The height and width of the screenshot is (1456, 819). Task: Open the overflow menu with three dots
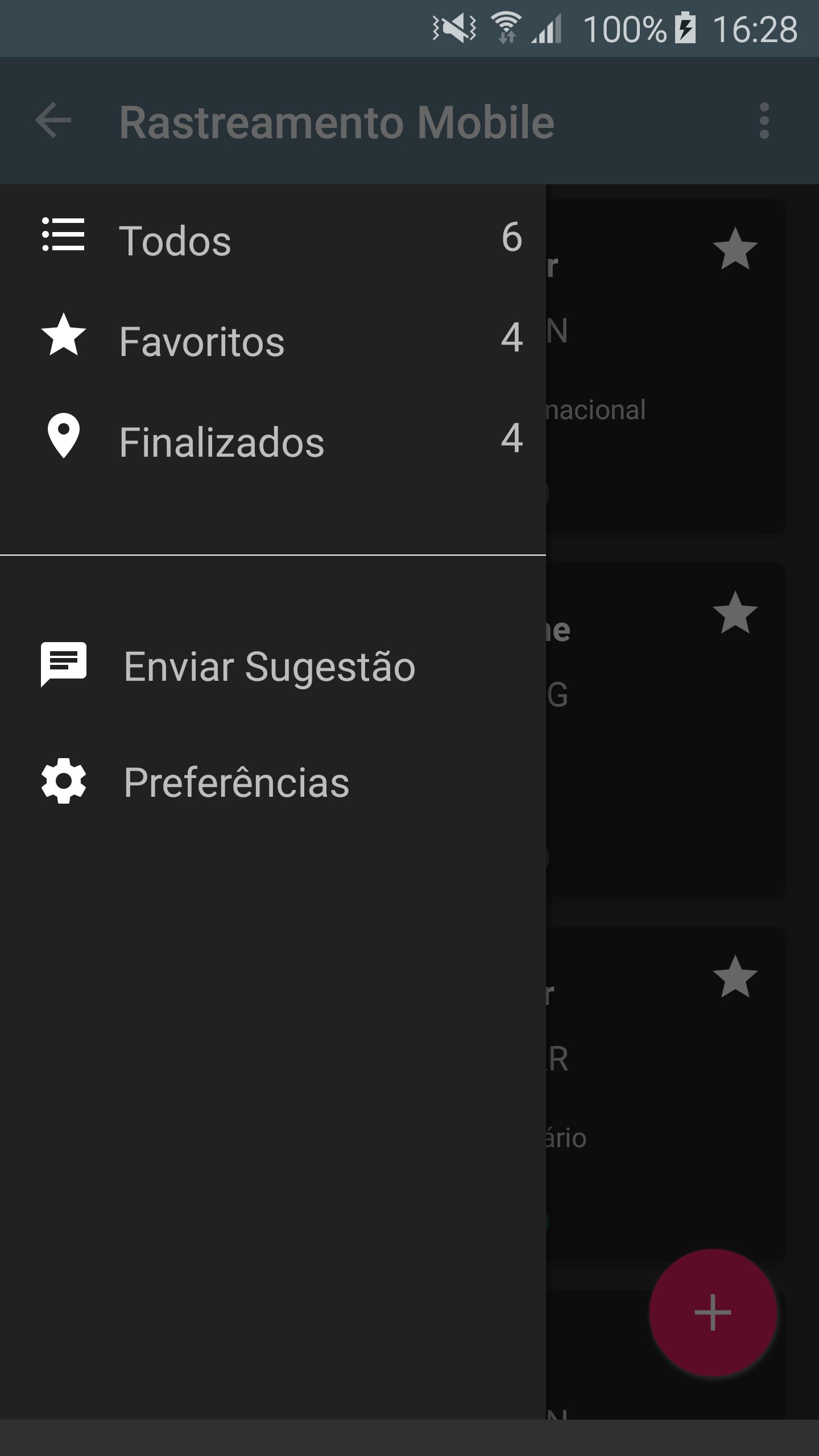coord(764,122)
